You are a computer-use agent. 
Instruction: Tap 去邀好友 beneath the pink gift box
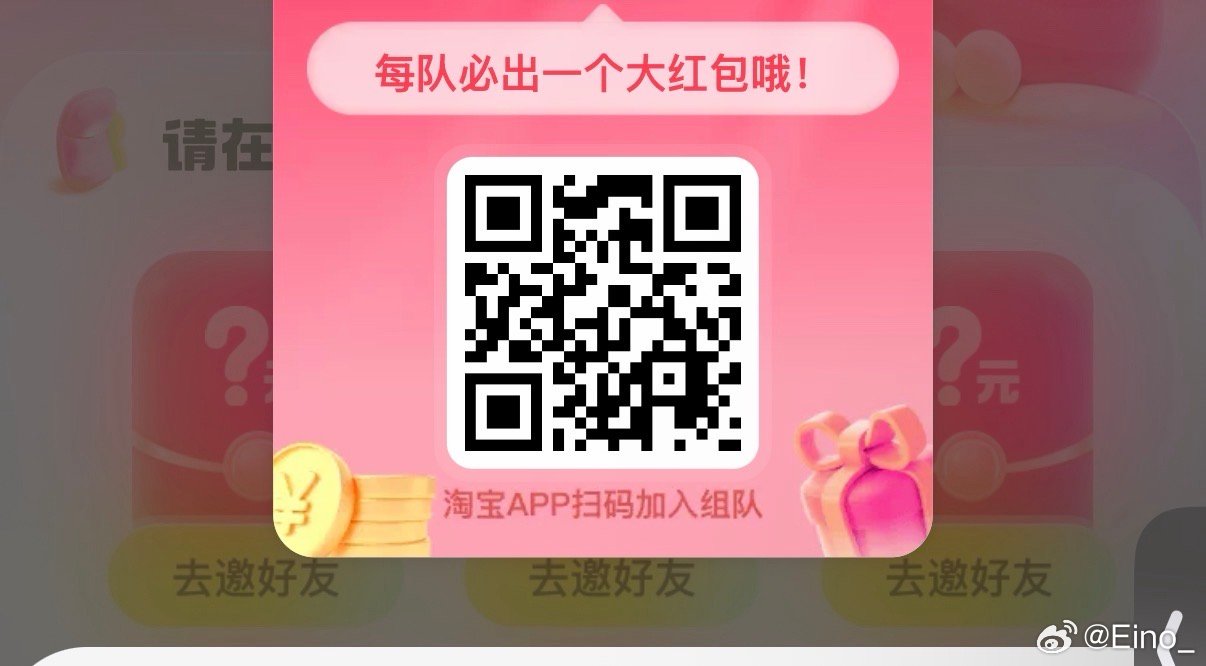[968, 579]
